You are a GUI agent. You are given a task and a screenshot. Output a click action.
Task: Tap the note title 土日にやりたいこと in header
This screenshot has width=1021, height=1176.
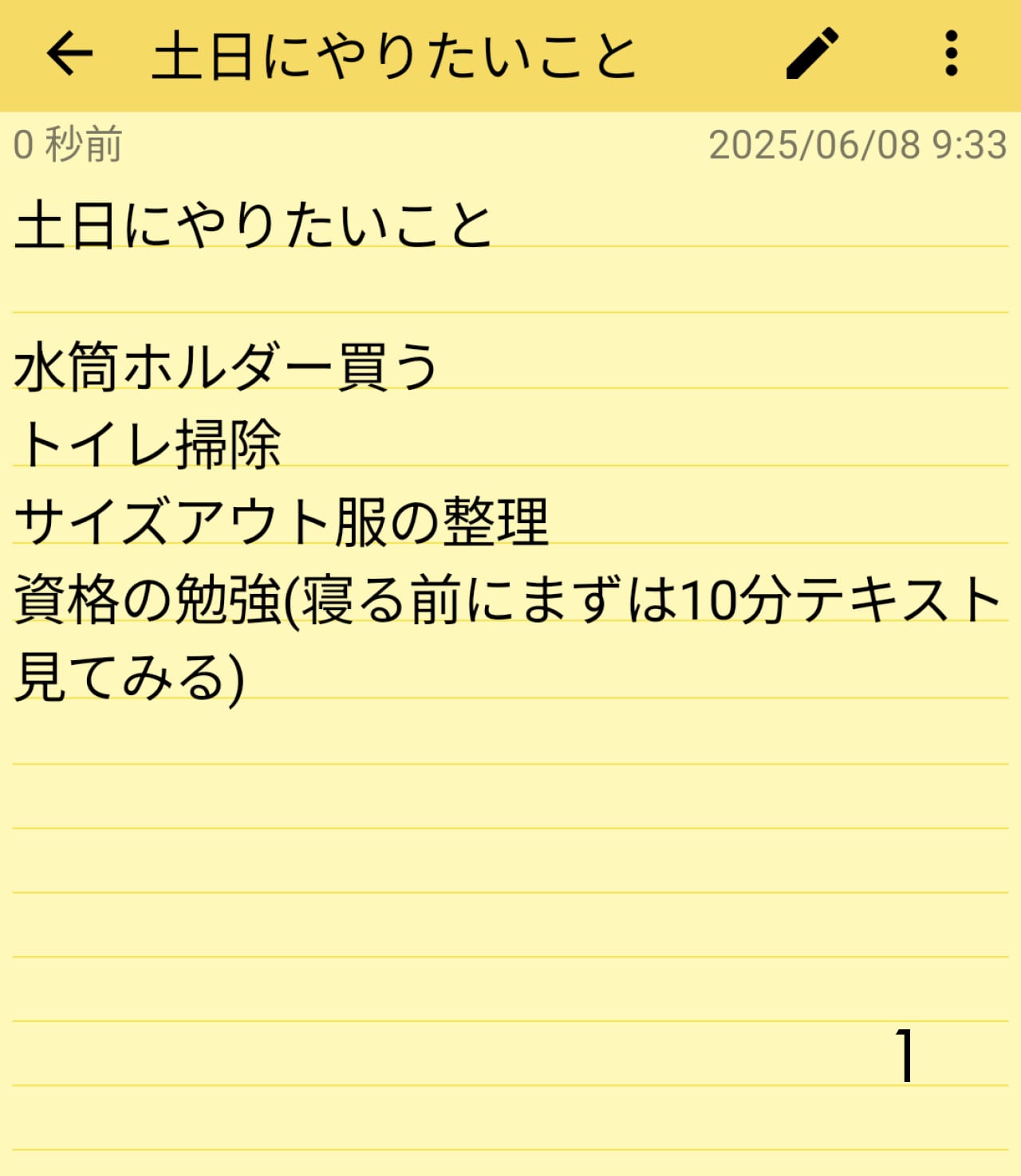393,54
